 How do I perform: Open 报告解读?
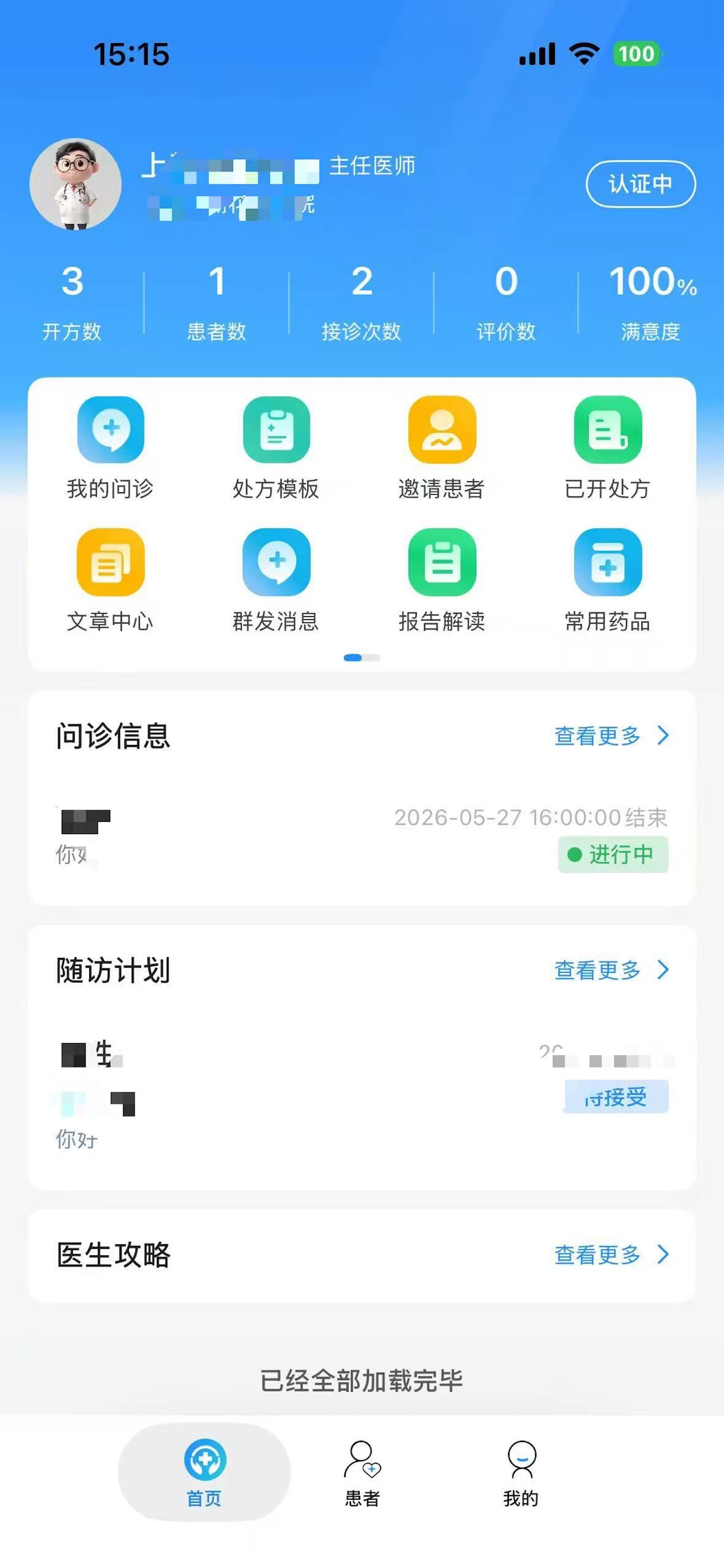click(442, 580)
